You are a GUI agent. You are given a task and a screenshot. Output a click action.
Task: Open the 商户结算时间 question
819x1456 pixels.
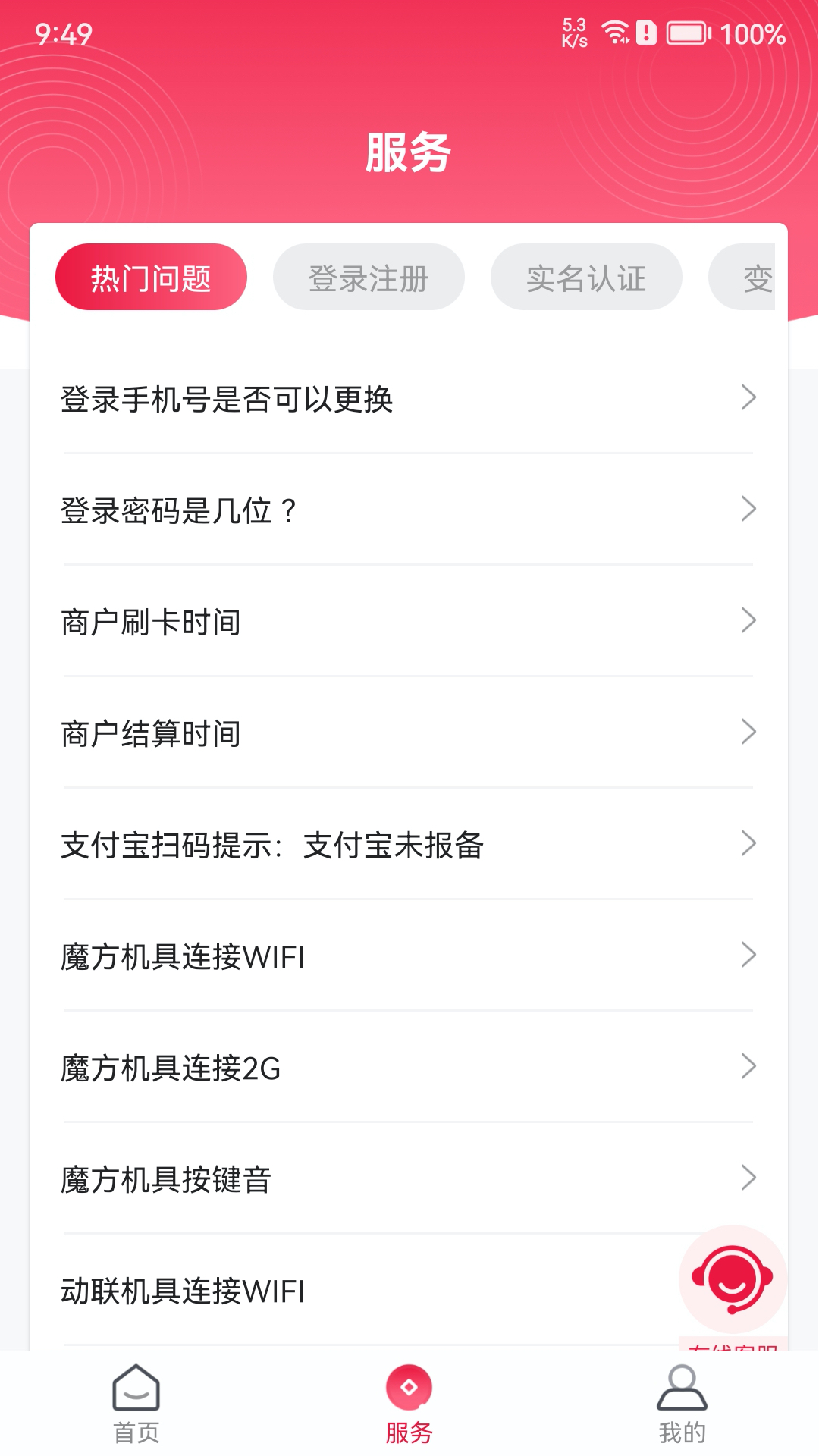pos(409,731)
